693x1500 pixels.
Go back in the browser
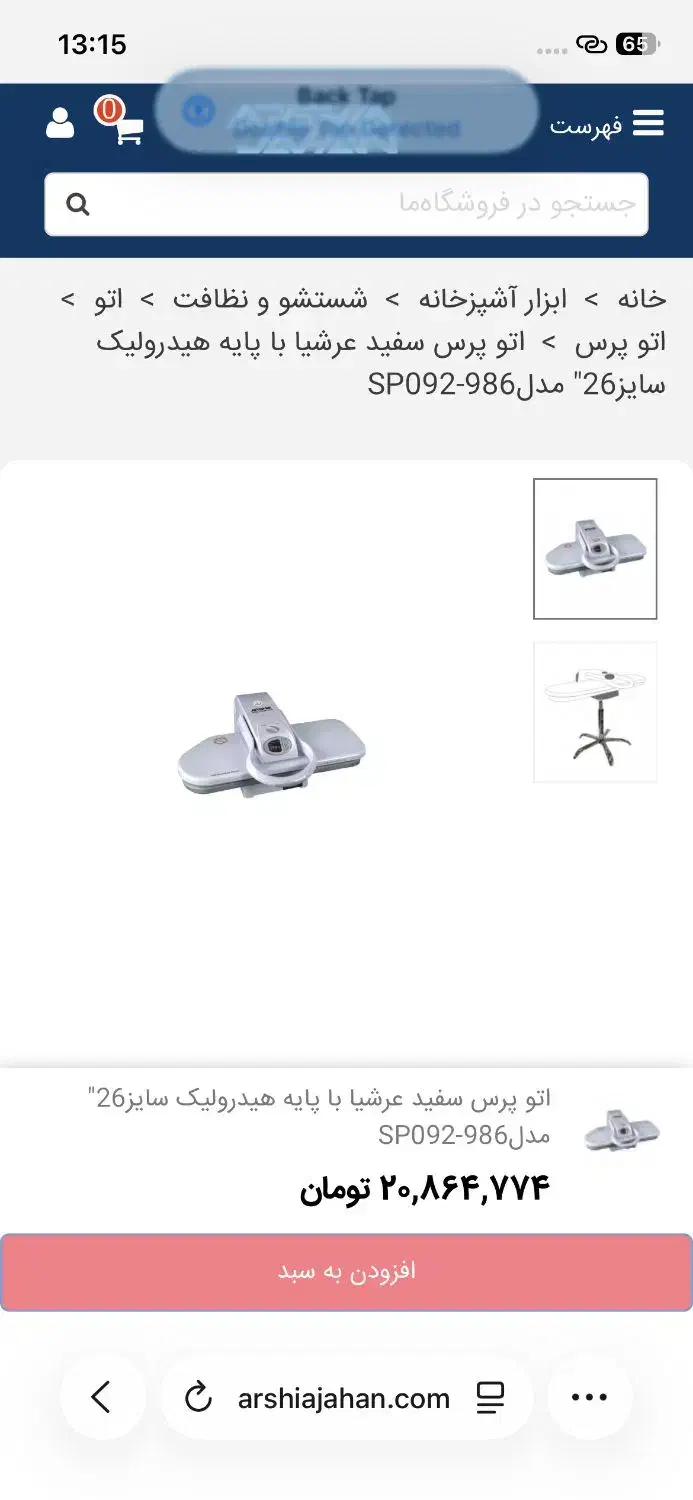[102, 1397]
